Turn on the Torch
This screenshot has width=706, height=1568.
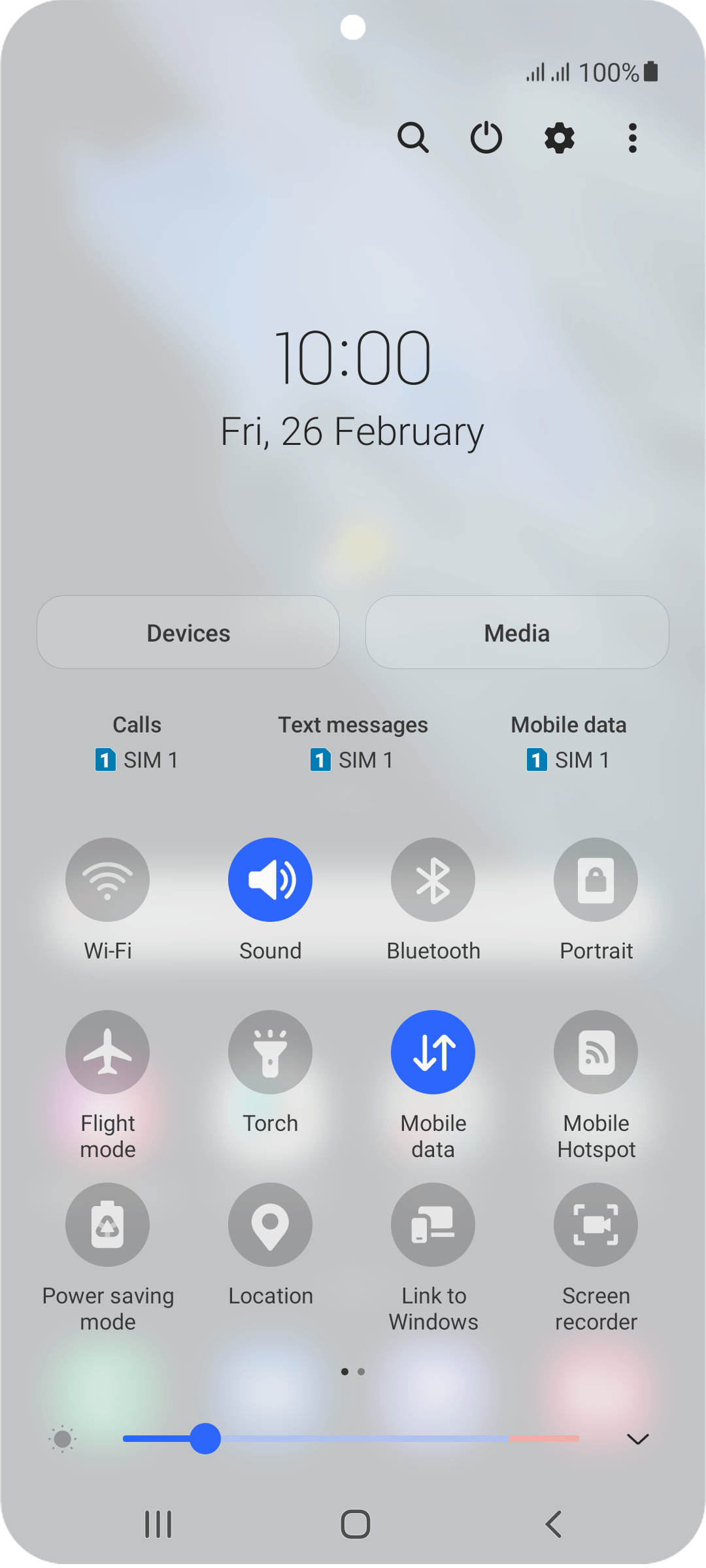click(270, 1052)
